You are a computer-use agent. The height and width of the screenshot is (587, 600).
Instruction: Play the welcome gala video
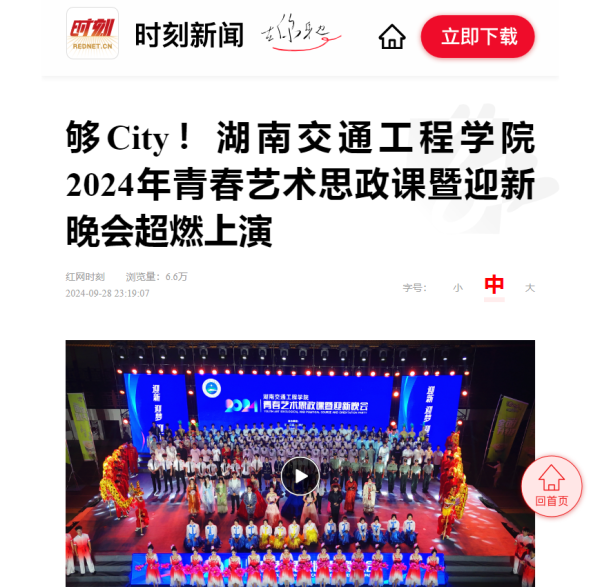click(x=300, y=475)
